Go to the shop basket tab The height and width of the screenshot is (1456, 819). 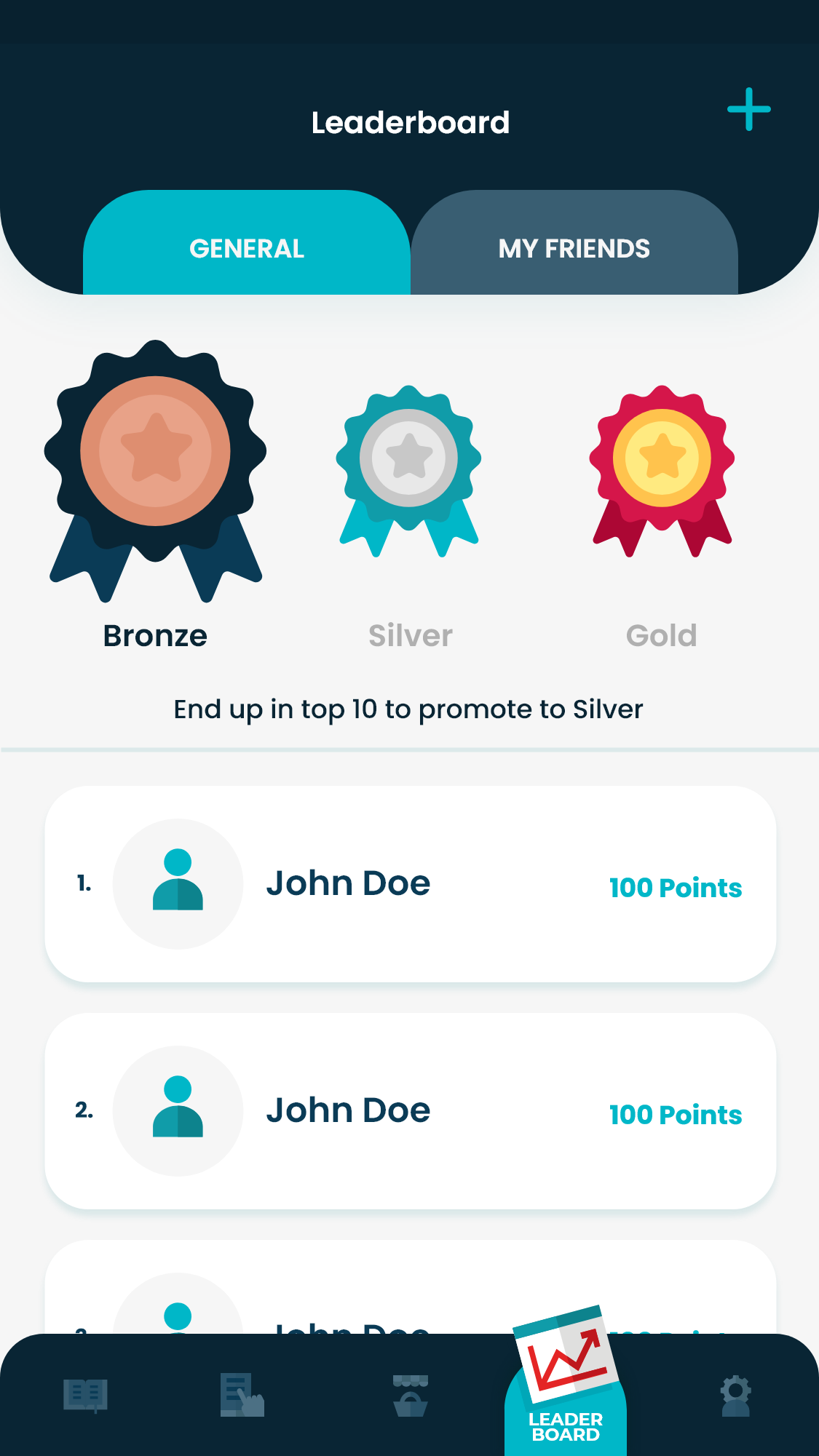tap(411, 1395)
